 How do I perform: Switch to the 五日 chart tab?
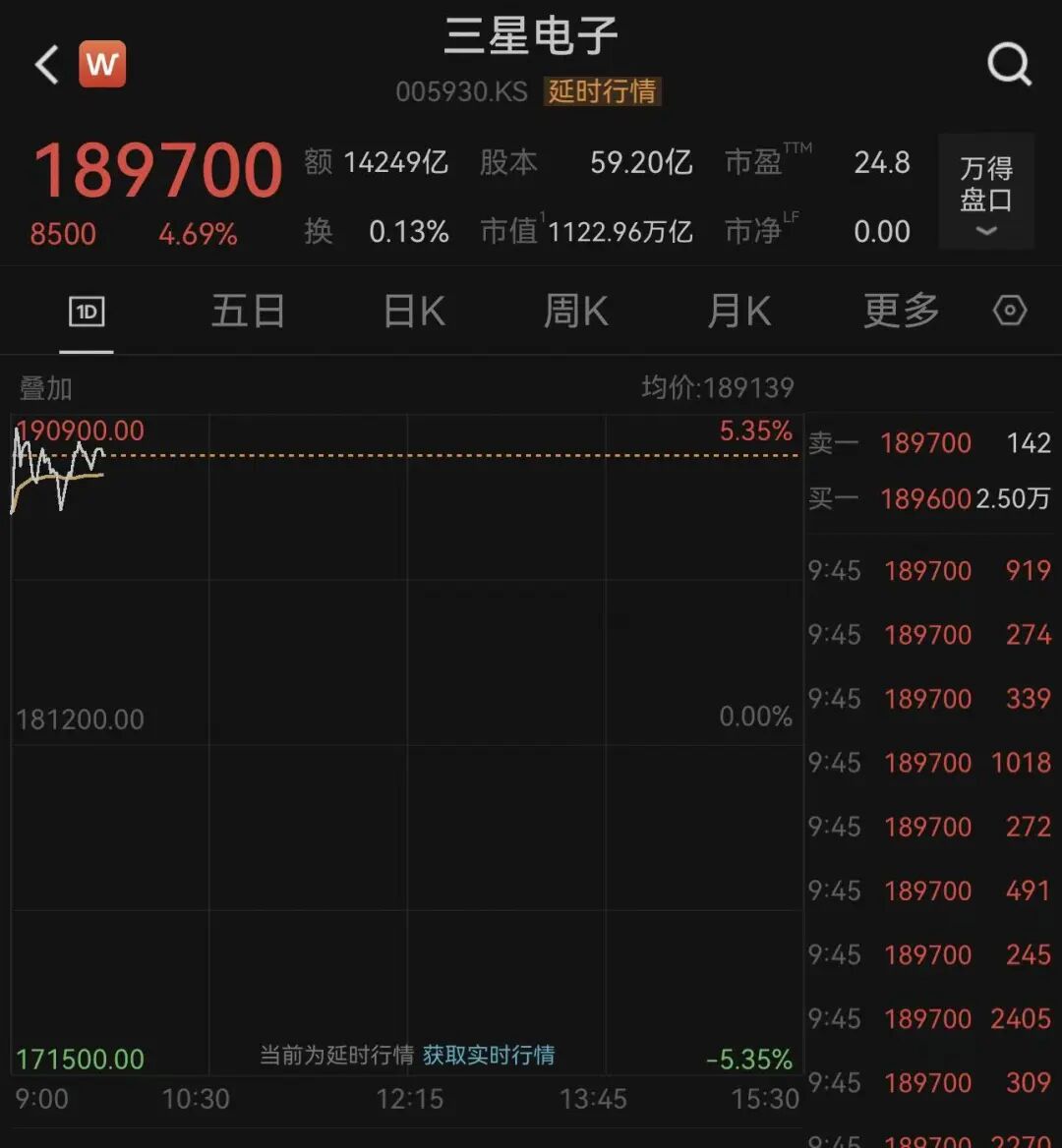[248, 312]
